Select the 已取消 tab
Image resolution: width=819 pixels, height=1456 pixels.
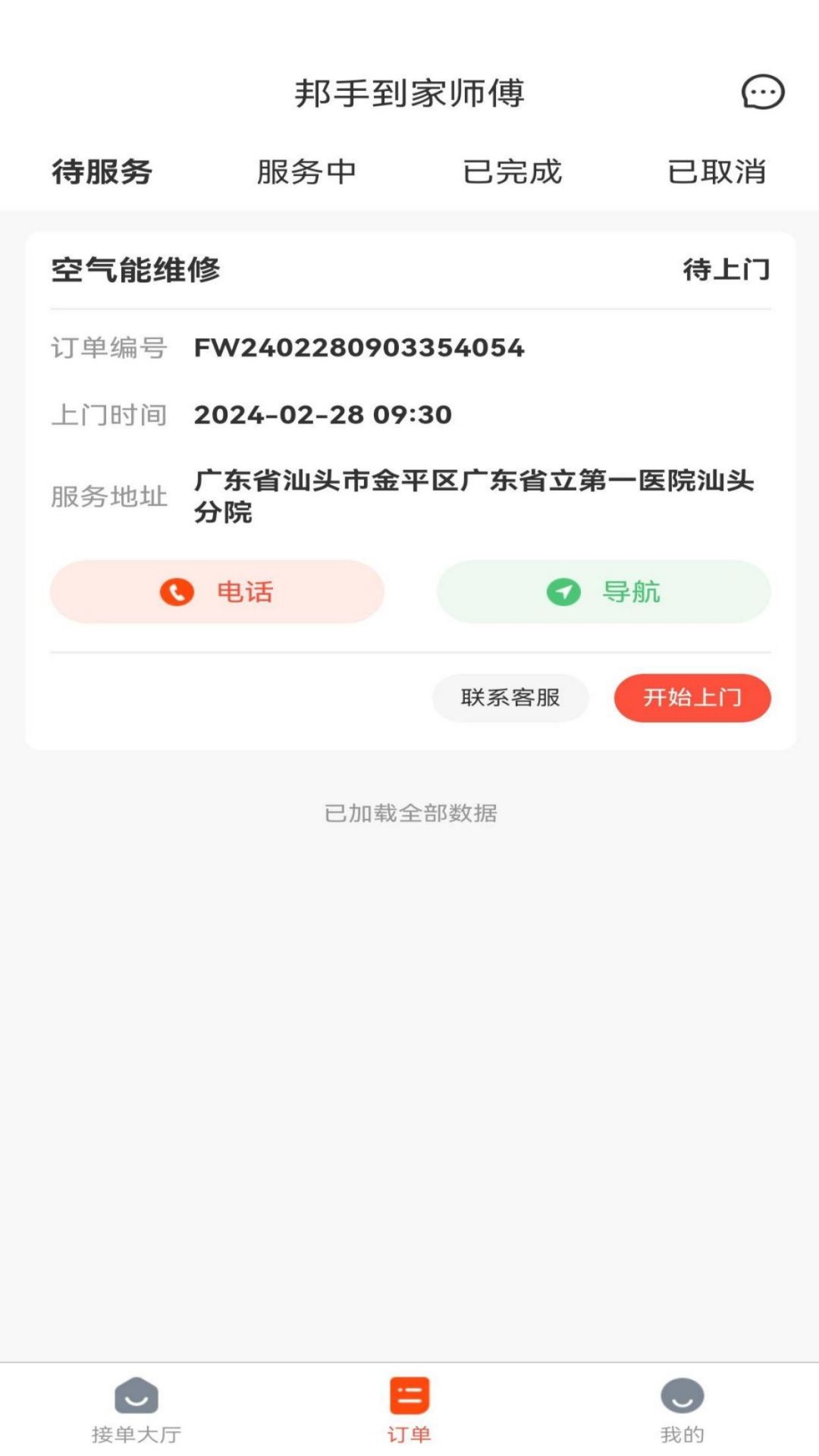[717, 172]
